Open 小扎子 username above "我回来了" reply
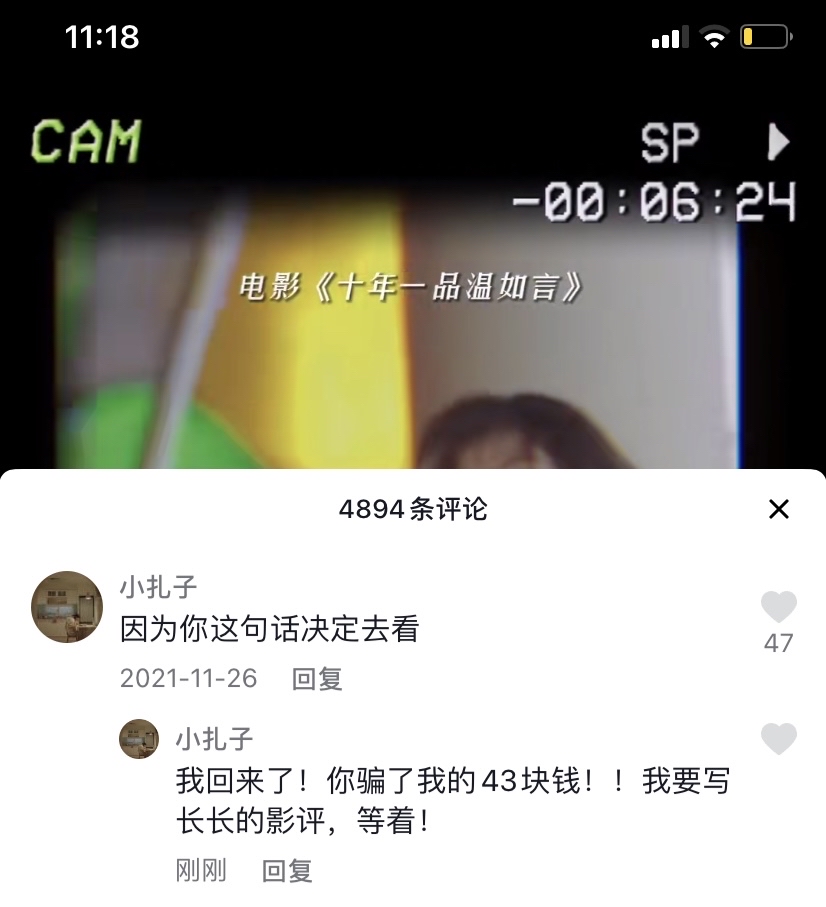 214,739
